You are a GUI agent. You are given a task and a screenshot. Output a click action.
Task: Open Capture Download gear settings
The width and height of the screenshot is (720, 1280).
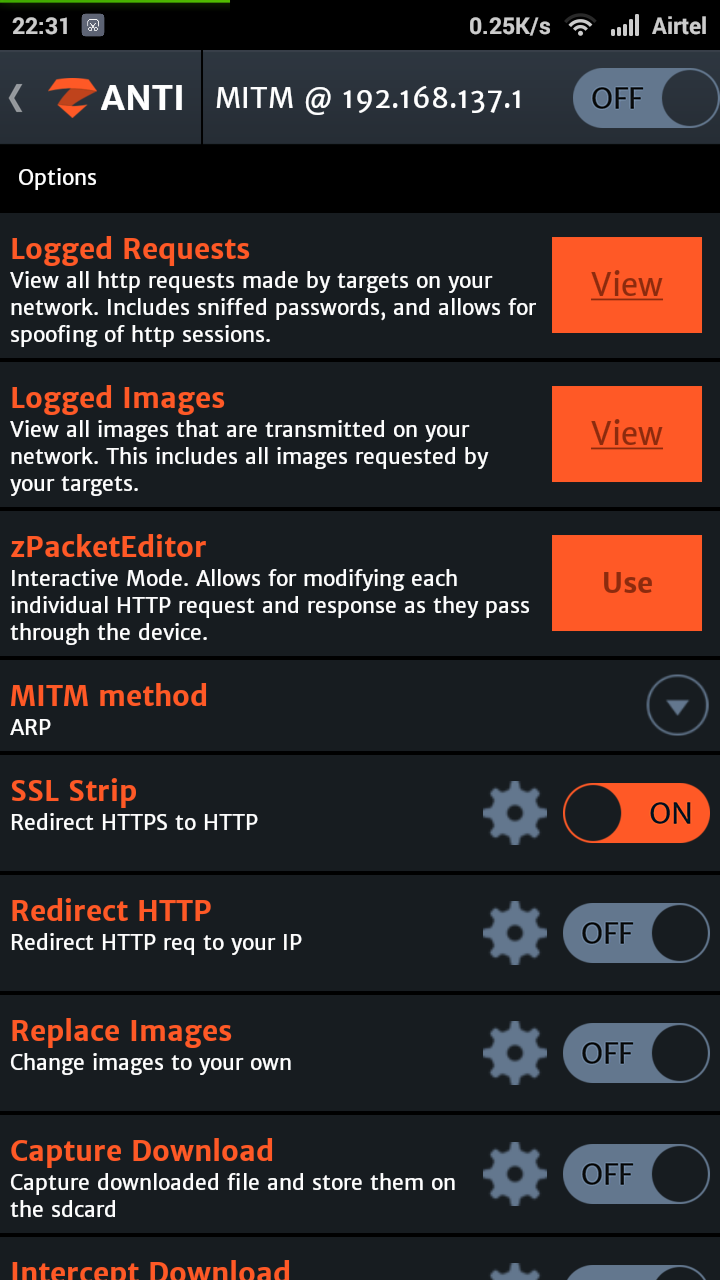click(x=515, y=1173)
